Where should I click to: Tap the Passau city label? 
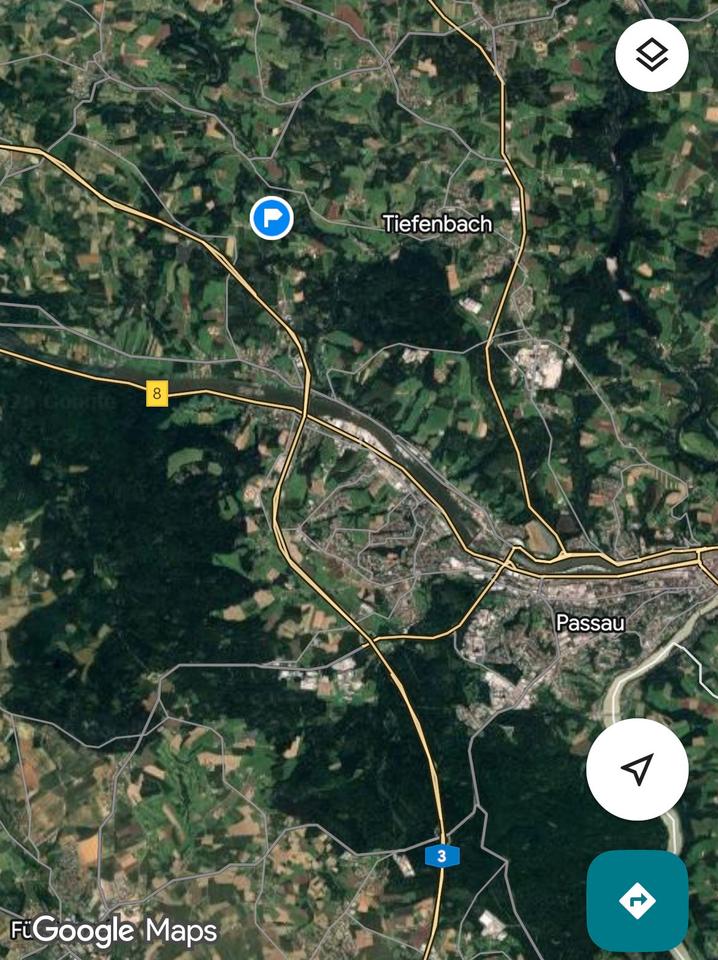(x=590, y=623)
